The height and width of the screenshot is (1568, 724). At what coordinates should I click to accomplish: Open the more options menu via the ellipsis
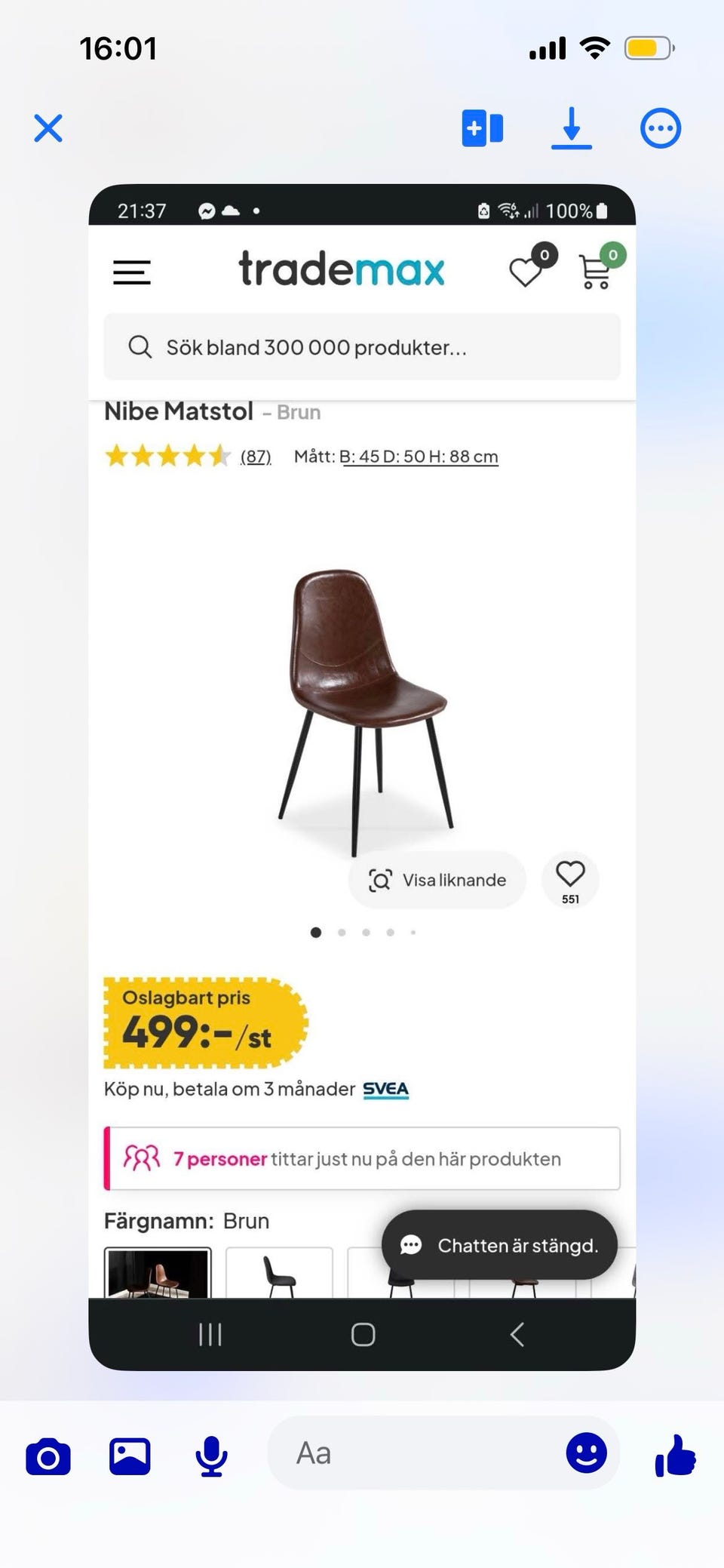point(660,128)
